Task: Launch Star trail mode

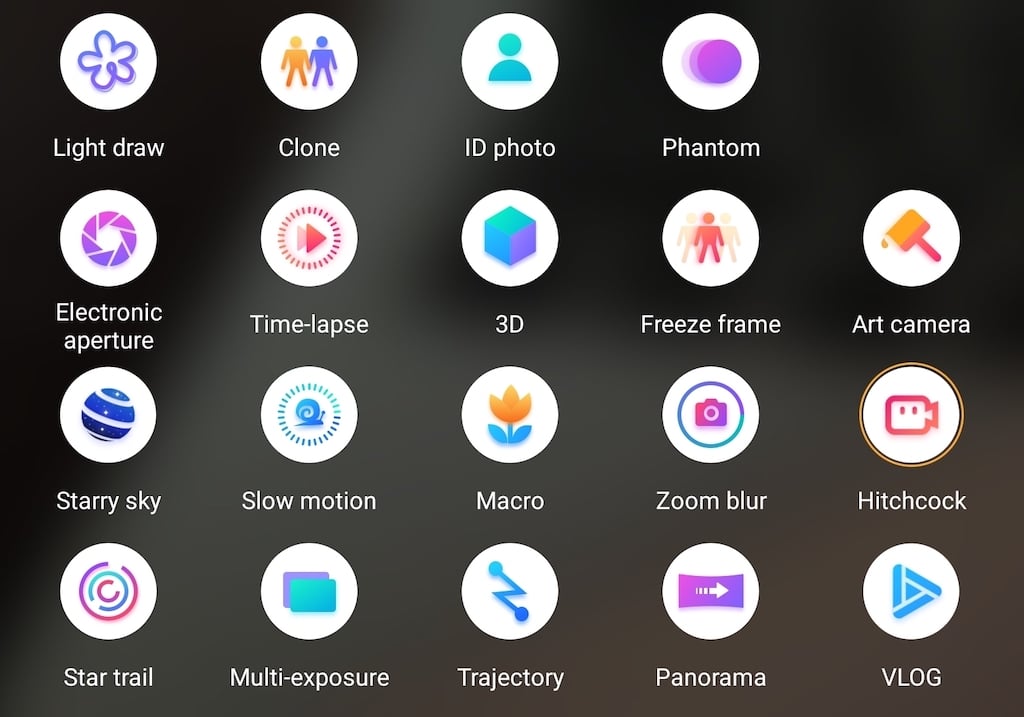Action: (x=108, y=591)
